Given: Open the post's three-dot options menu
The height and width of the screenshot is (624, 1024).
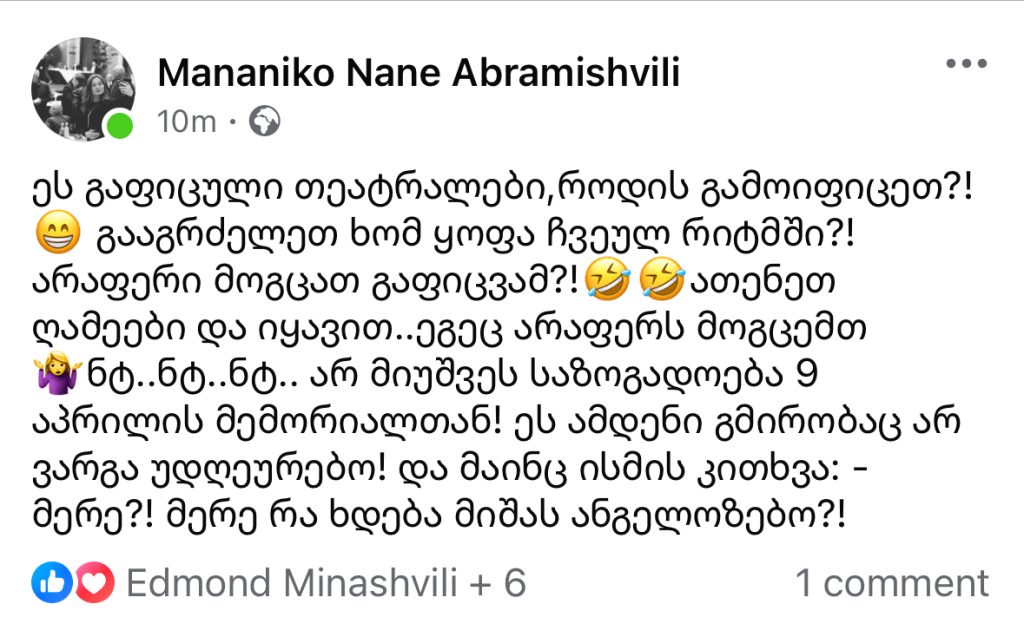Looking at the screenshot, I should pyautogui.click(x=965, y=65).
